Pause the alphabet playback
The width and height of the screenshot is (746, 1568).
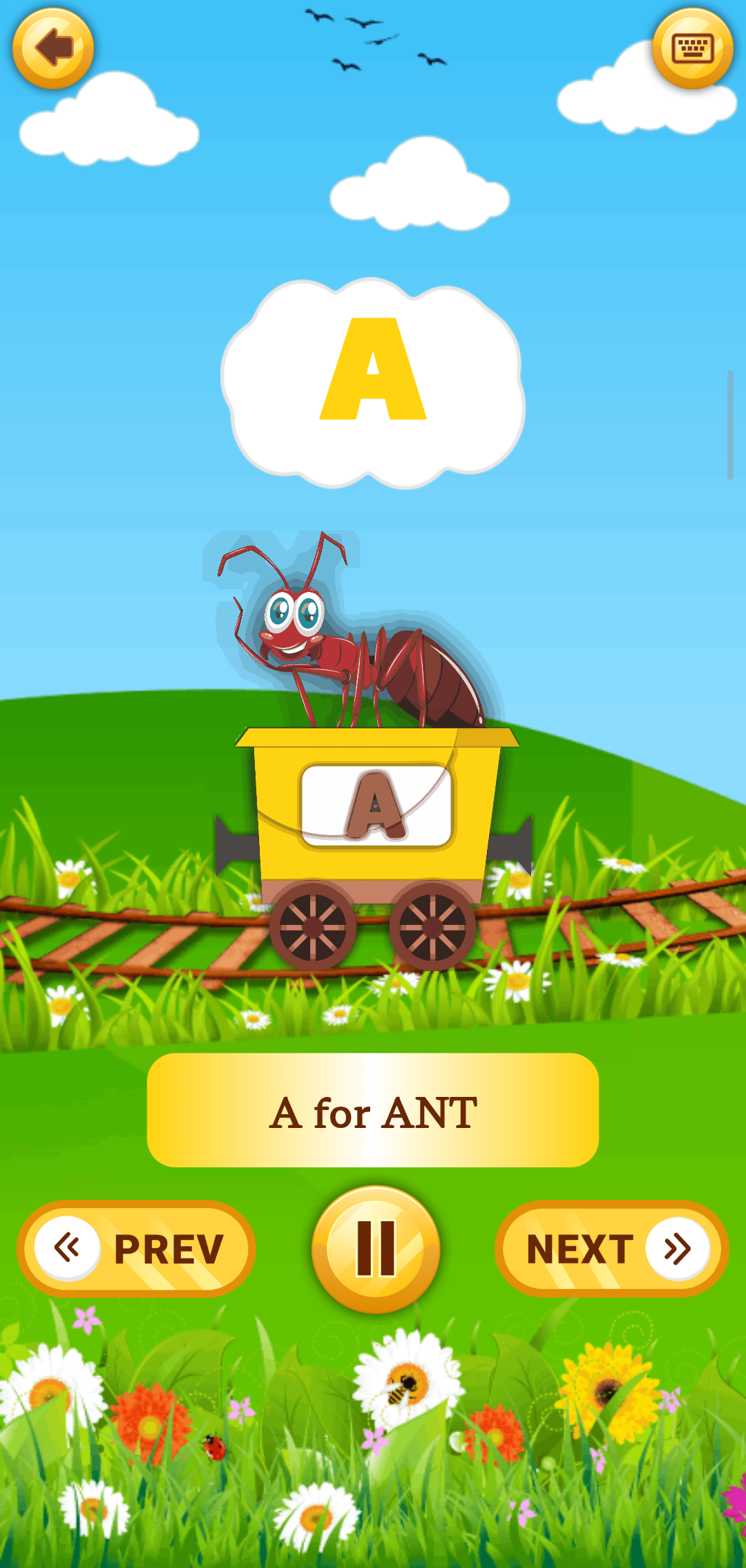[376, 1248]
